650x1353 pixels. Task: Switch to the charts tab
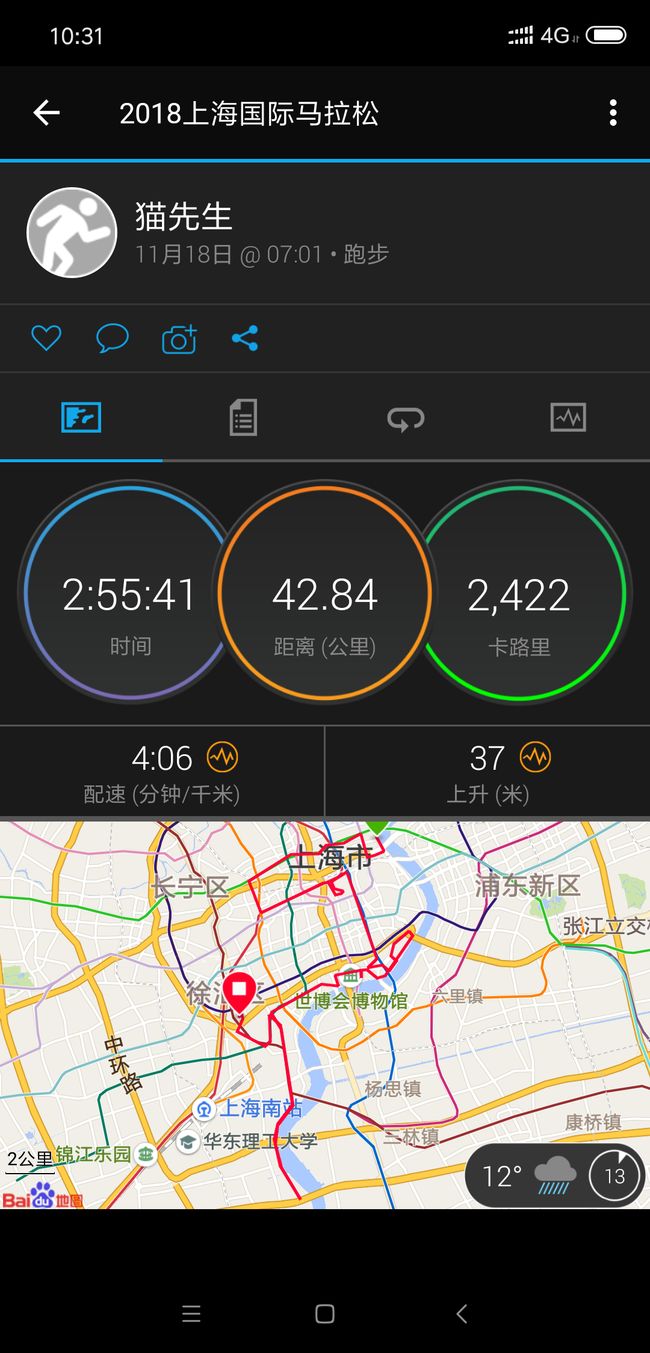[568, 417]
